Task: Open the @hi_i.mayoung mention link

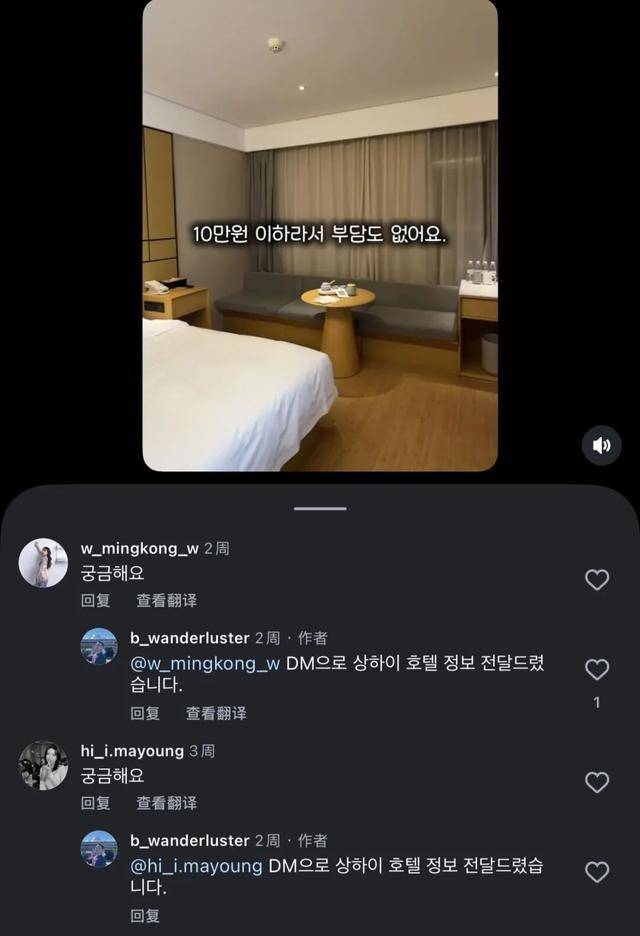Action: [196, 866]
